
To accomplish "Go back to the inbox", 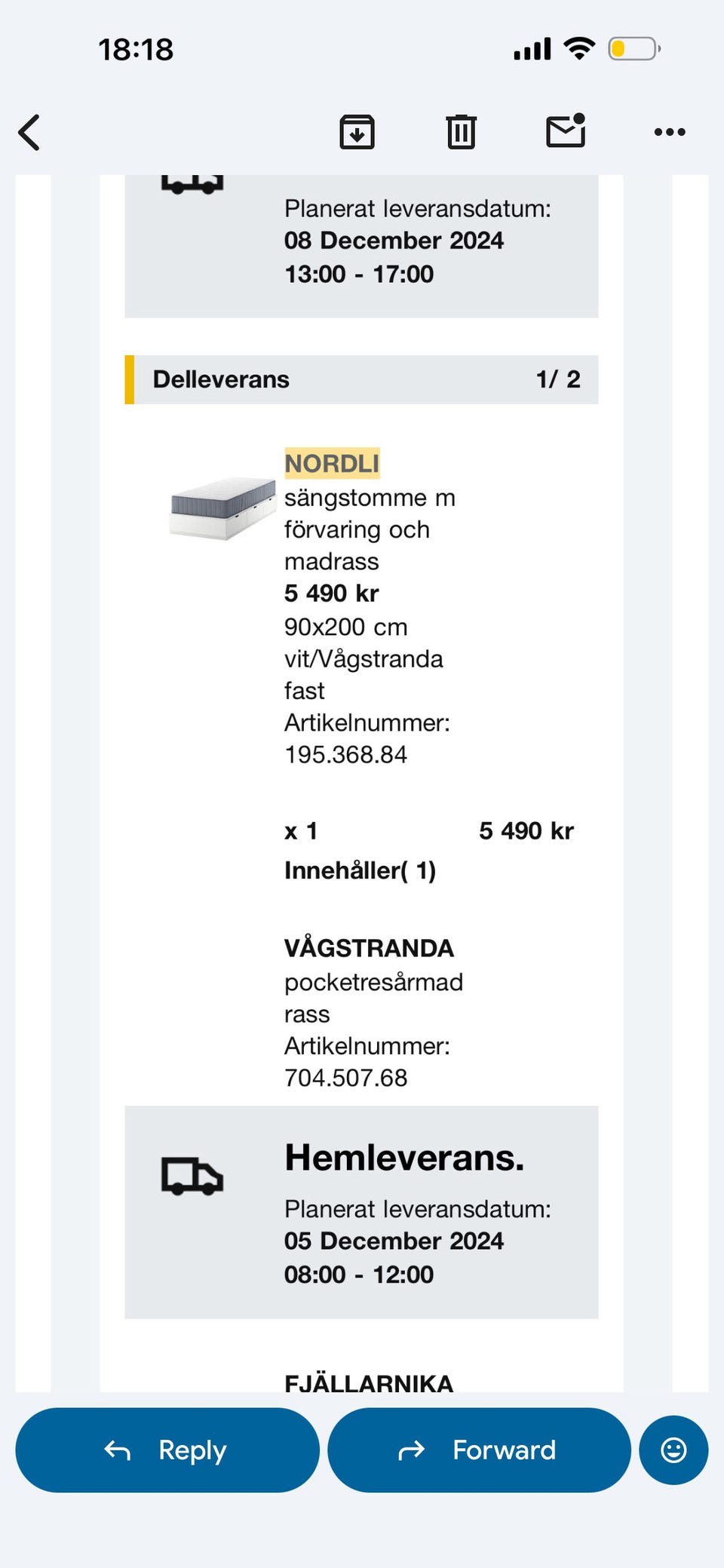I will point(29,133).
